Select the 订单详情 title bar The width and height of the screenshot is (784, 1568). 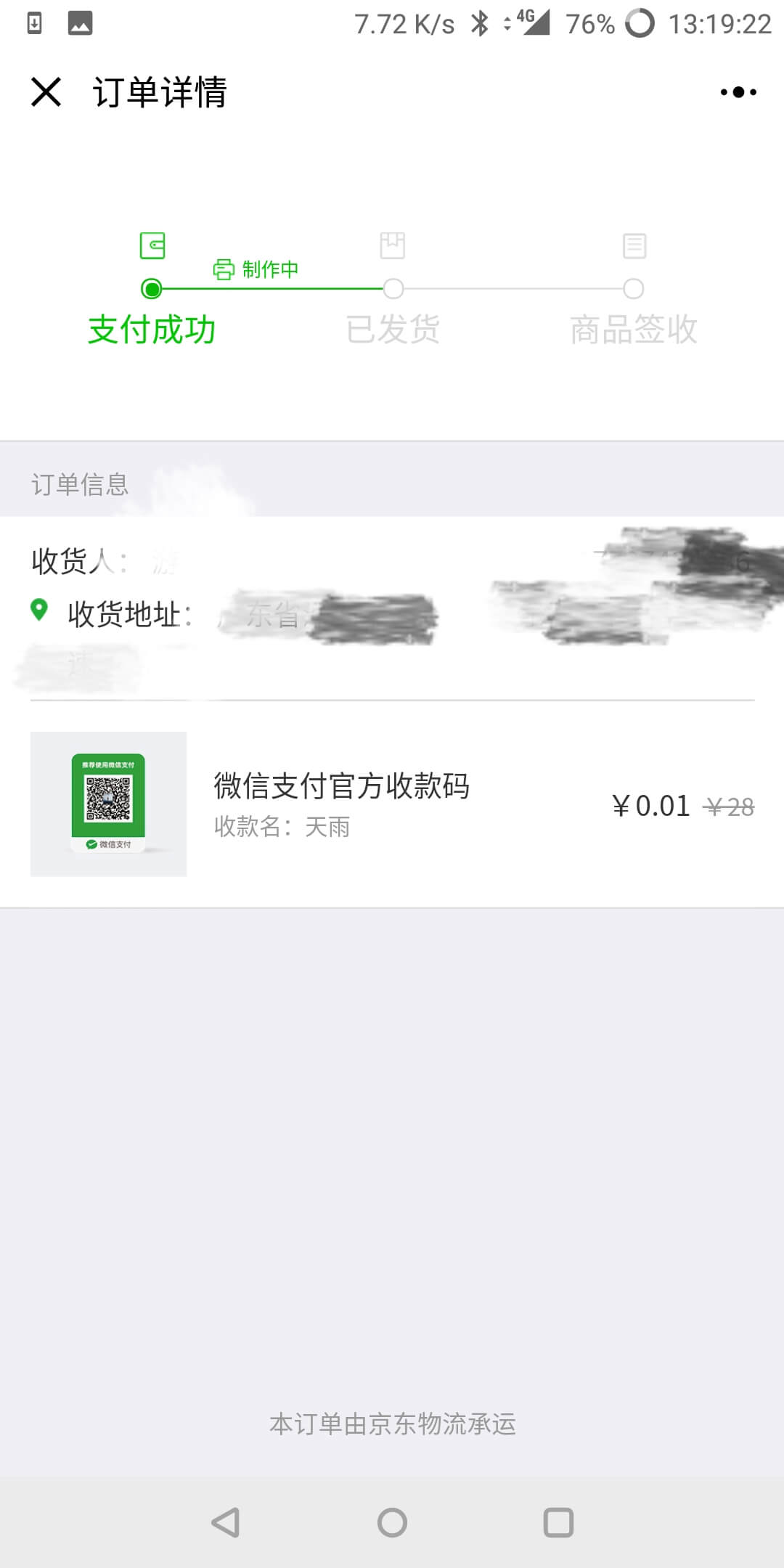pos(160,92)
